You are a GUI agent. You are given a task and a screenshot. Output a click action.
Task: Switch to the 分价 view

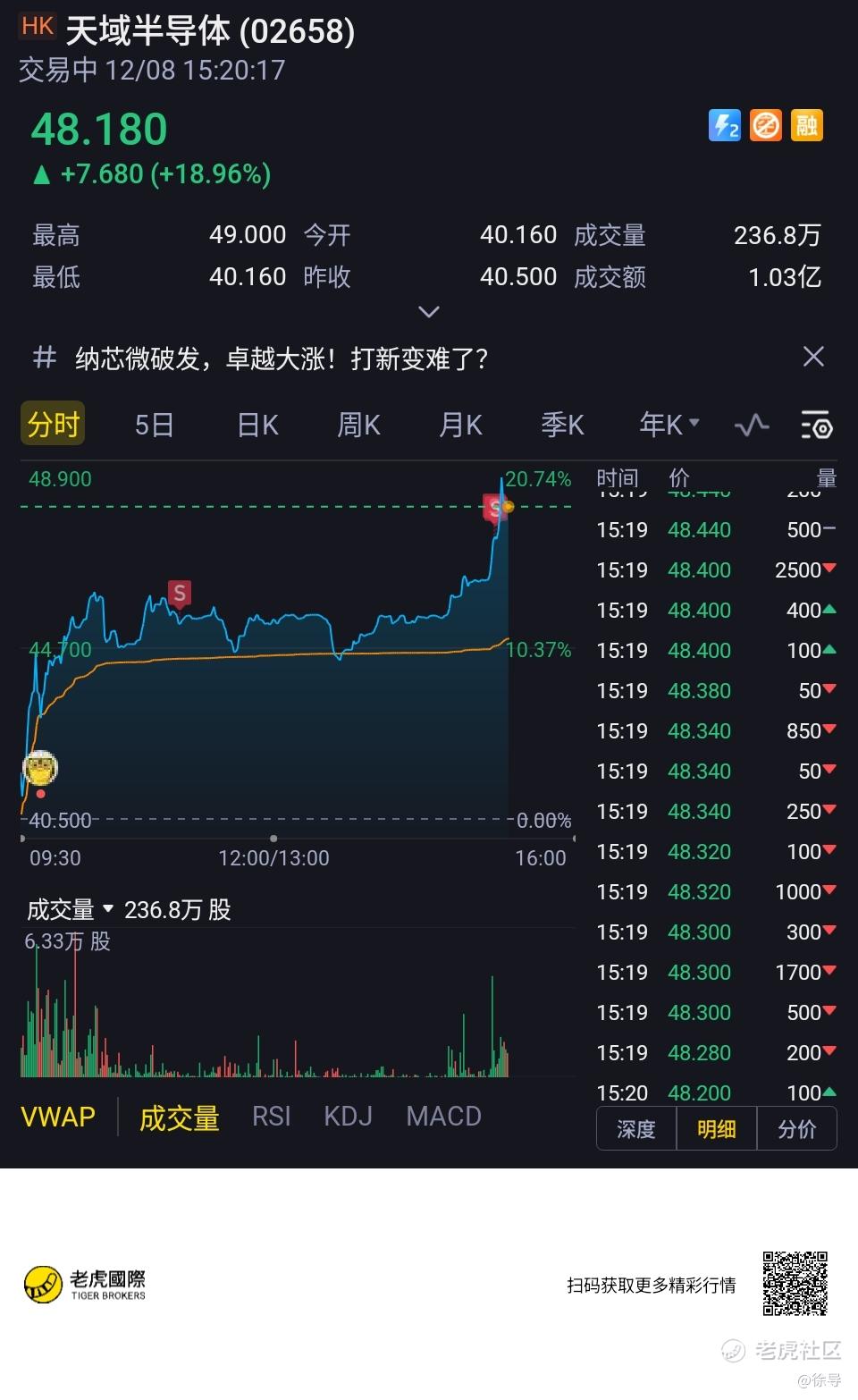796,1128
